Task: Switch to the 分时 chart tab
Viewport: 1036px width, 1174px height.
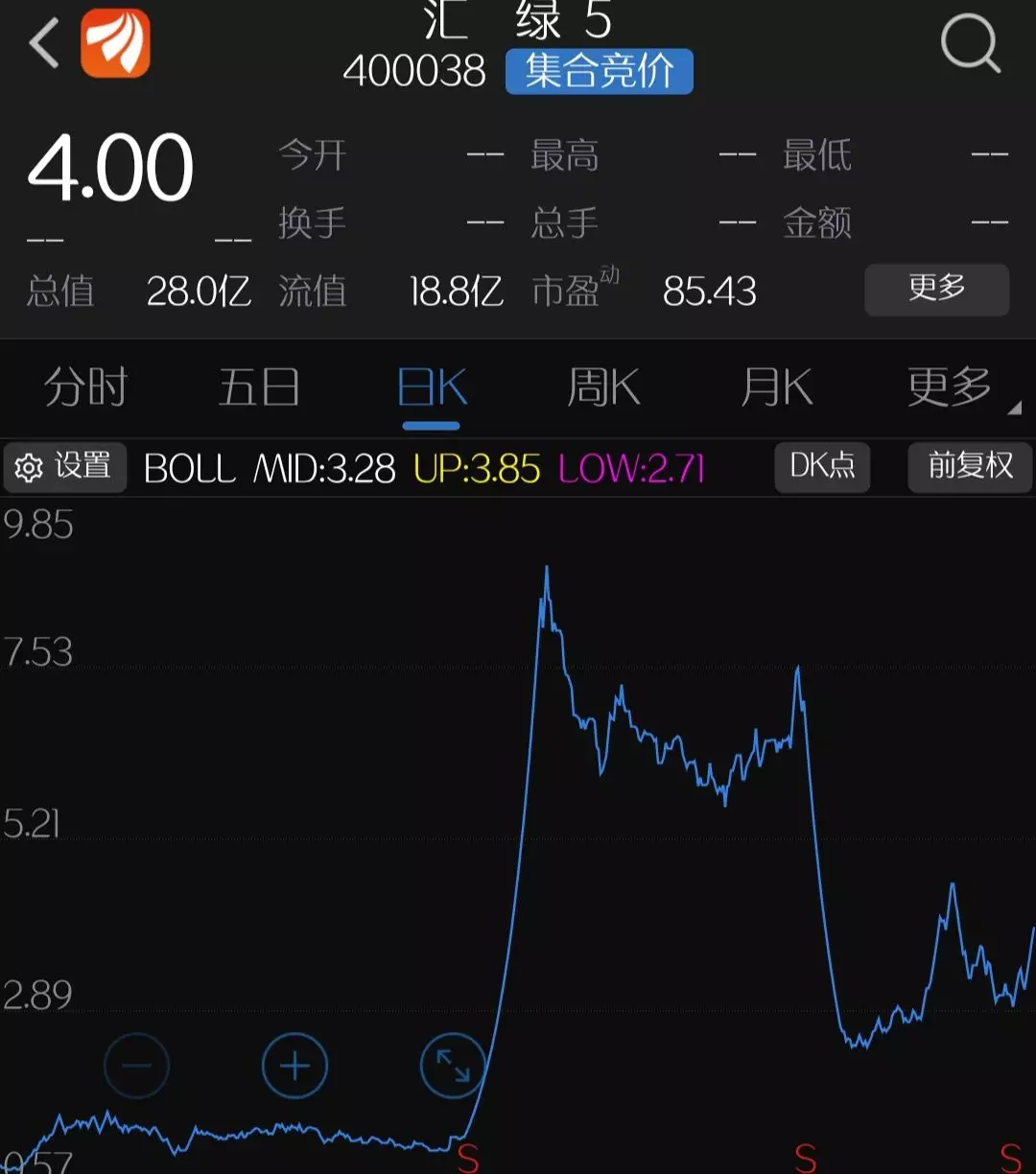Action: point(85,388)
